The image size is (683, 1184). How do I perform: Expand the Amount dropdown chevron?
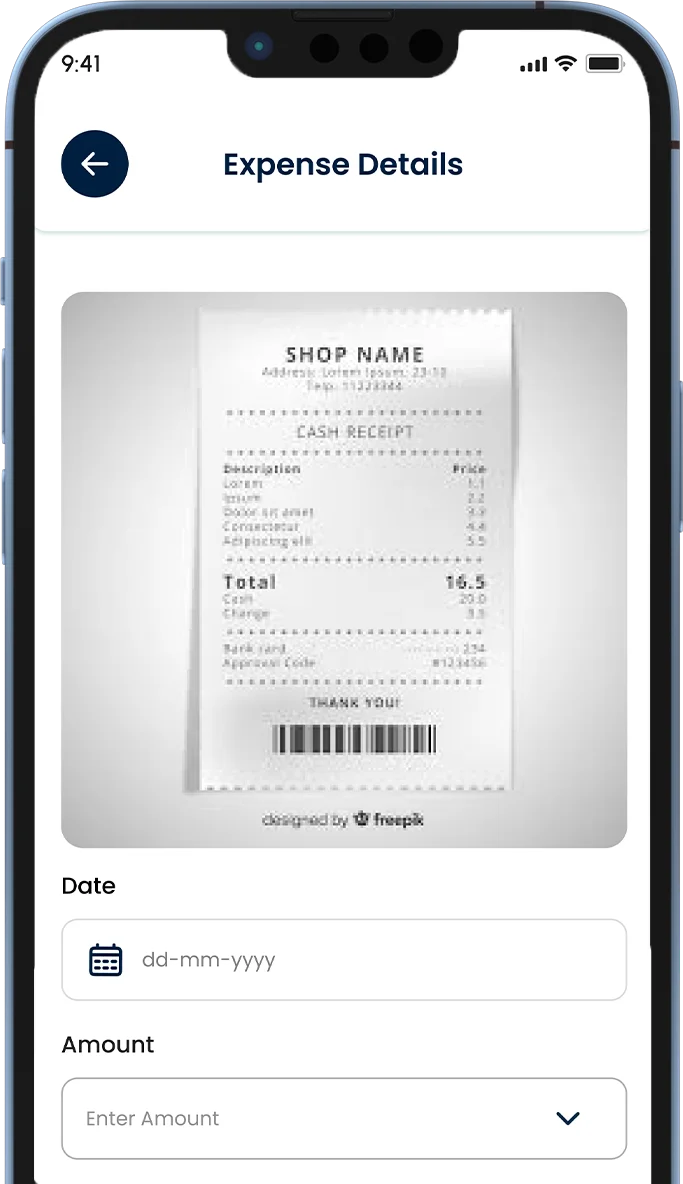(568, 1118)
